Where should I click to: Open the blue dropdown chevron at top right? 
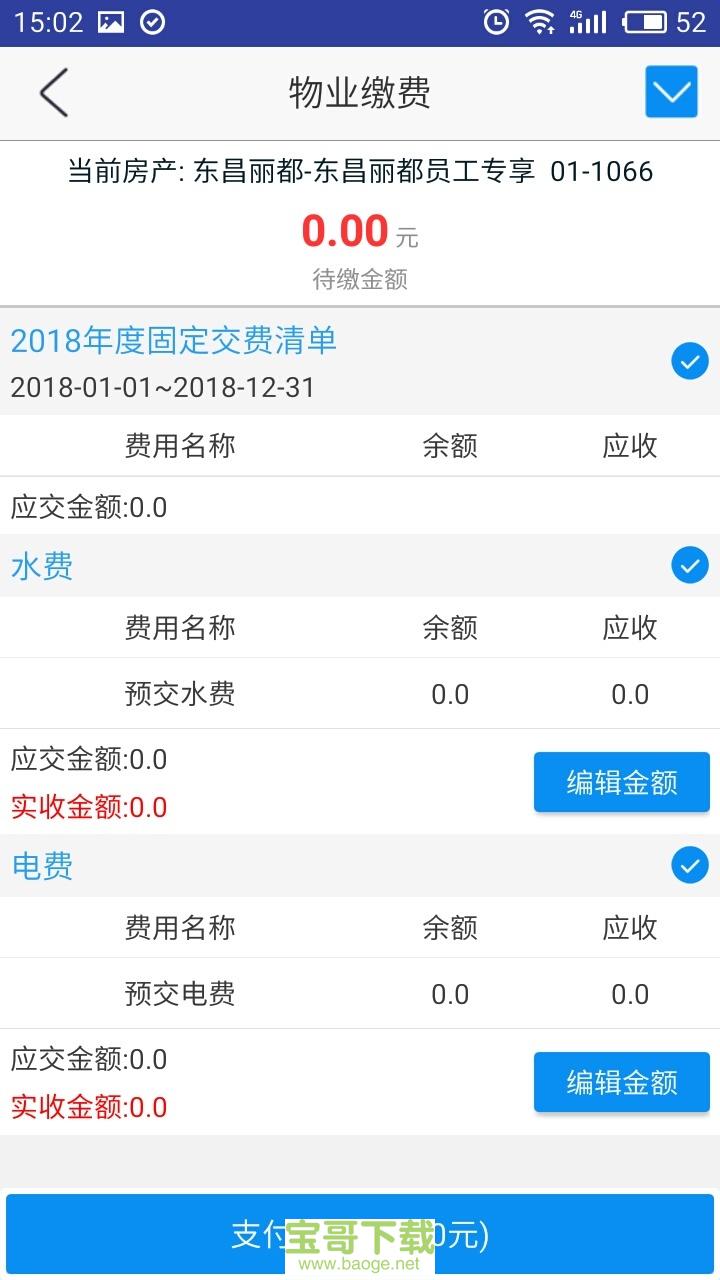click(670, 91)
